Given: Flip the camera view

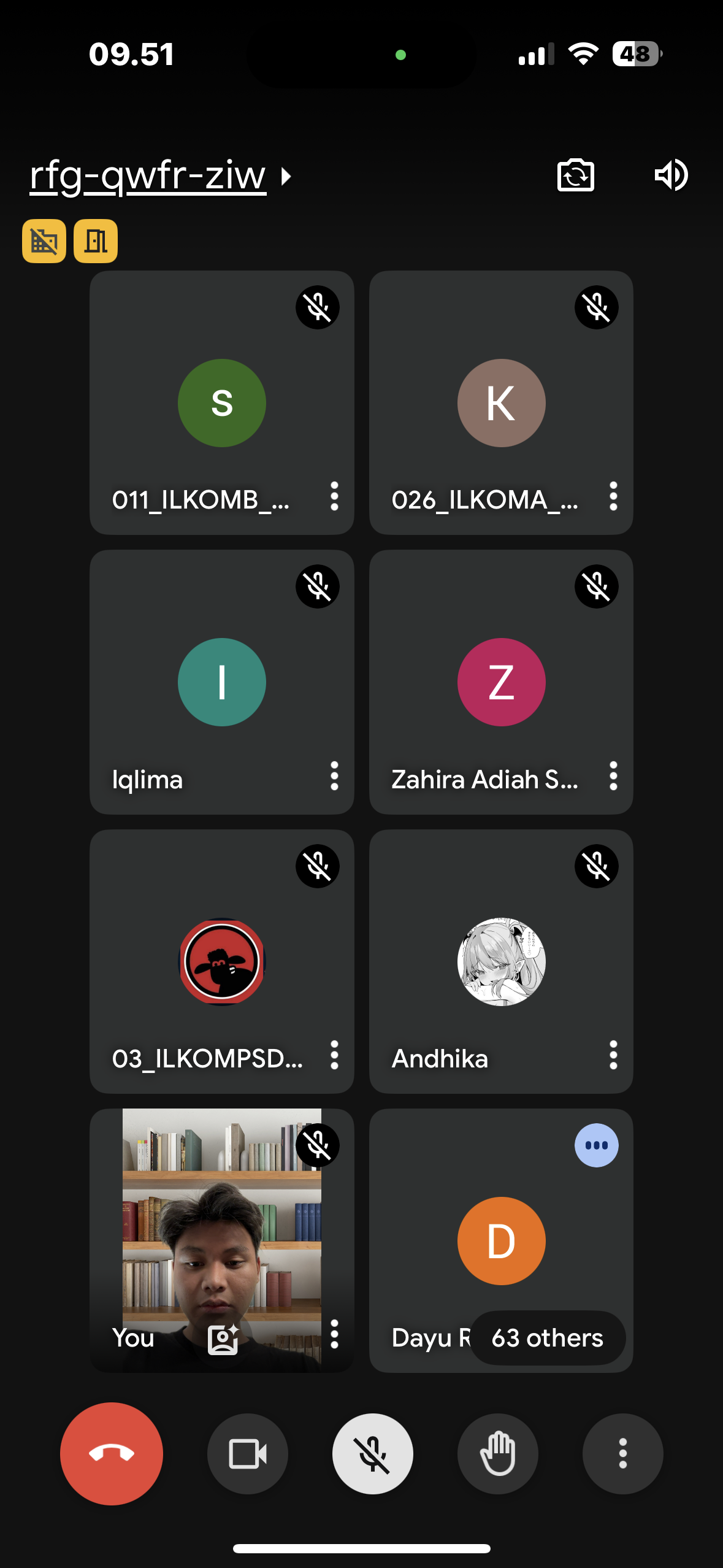Looking at the screenshot, I should [575, 176].
